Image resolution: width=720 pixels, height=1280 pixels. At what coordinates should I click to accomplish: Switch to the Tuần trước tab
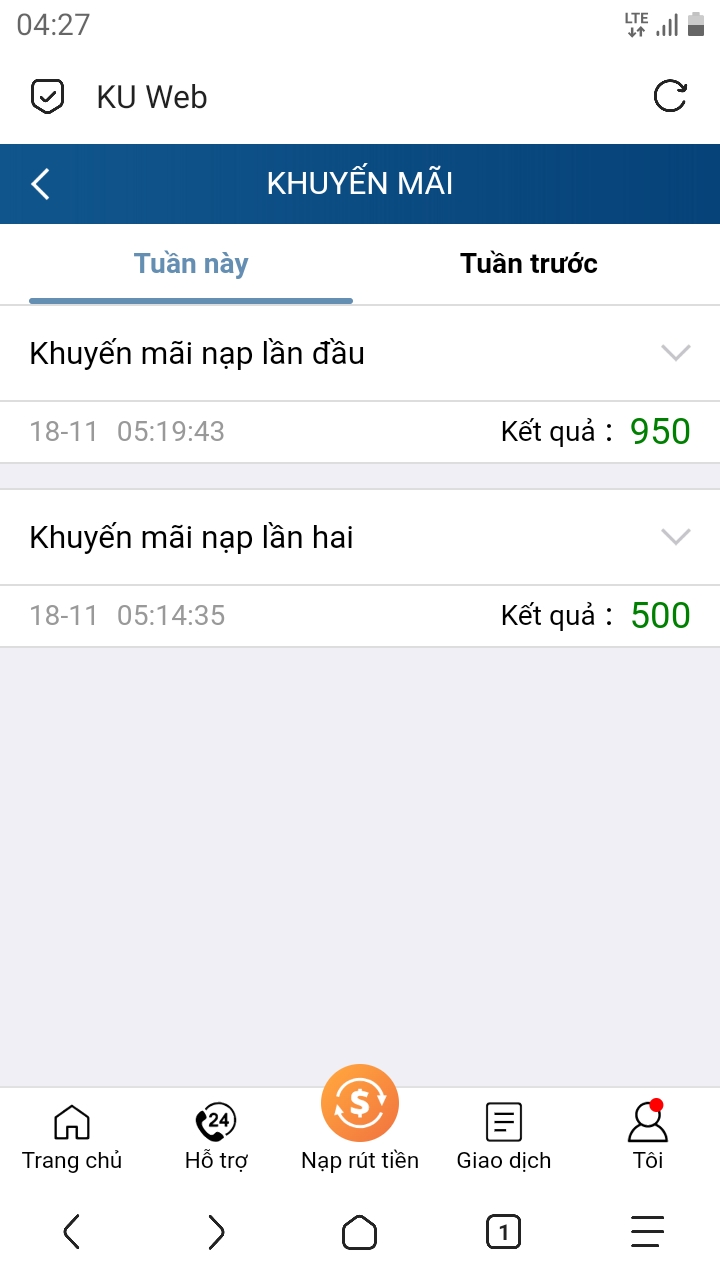(529, 263)
